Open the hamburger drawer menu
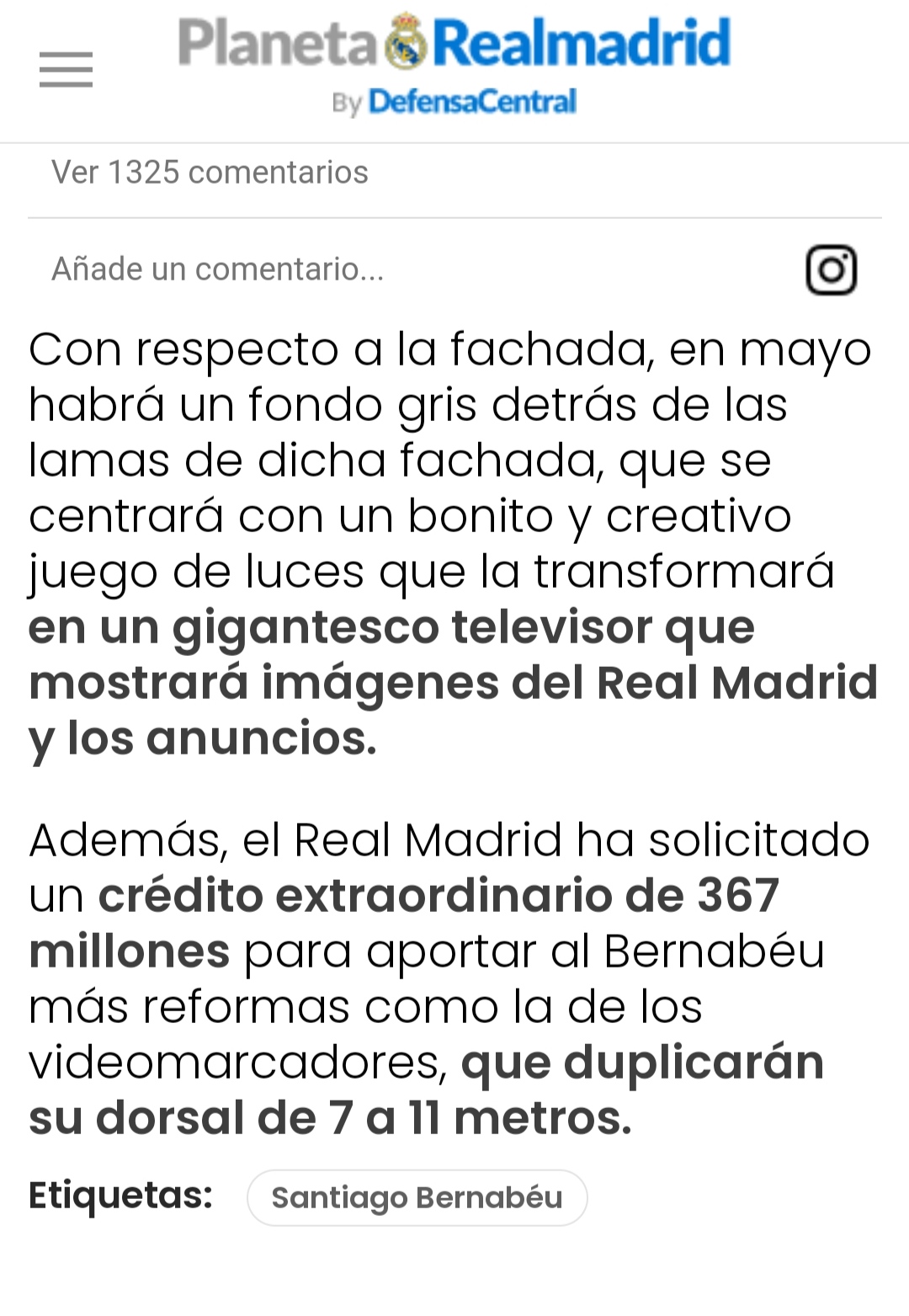The height and width of the screenshot is (1316, 909). 66,69
